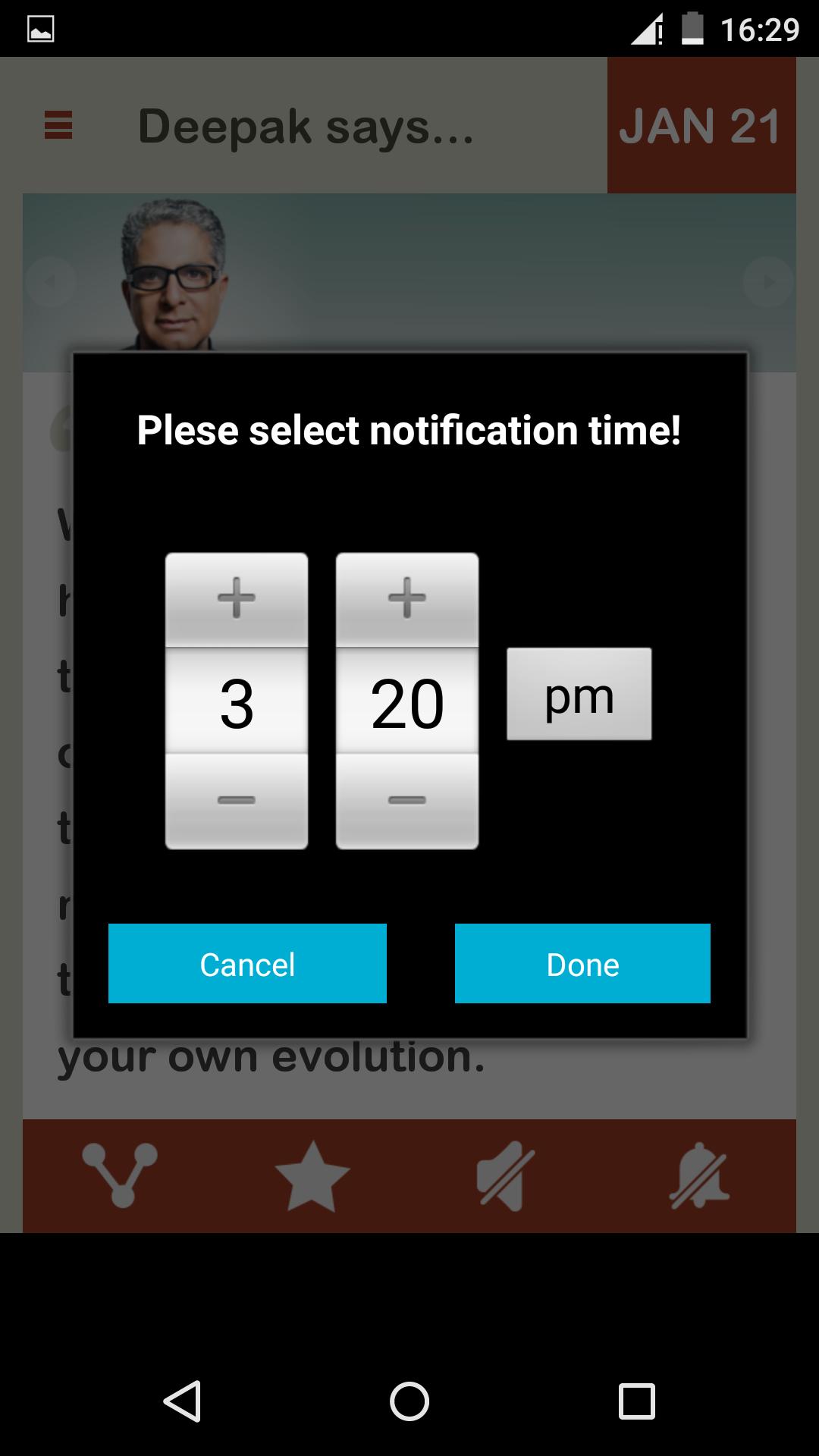Increase the hour value
The width and height of the screenshot is (819, 1456).
237,598
